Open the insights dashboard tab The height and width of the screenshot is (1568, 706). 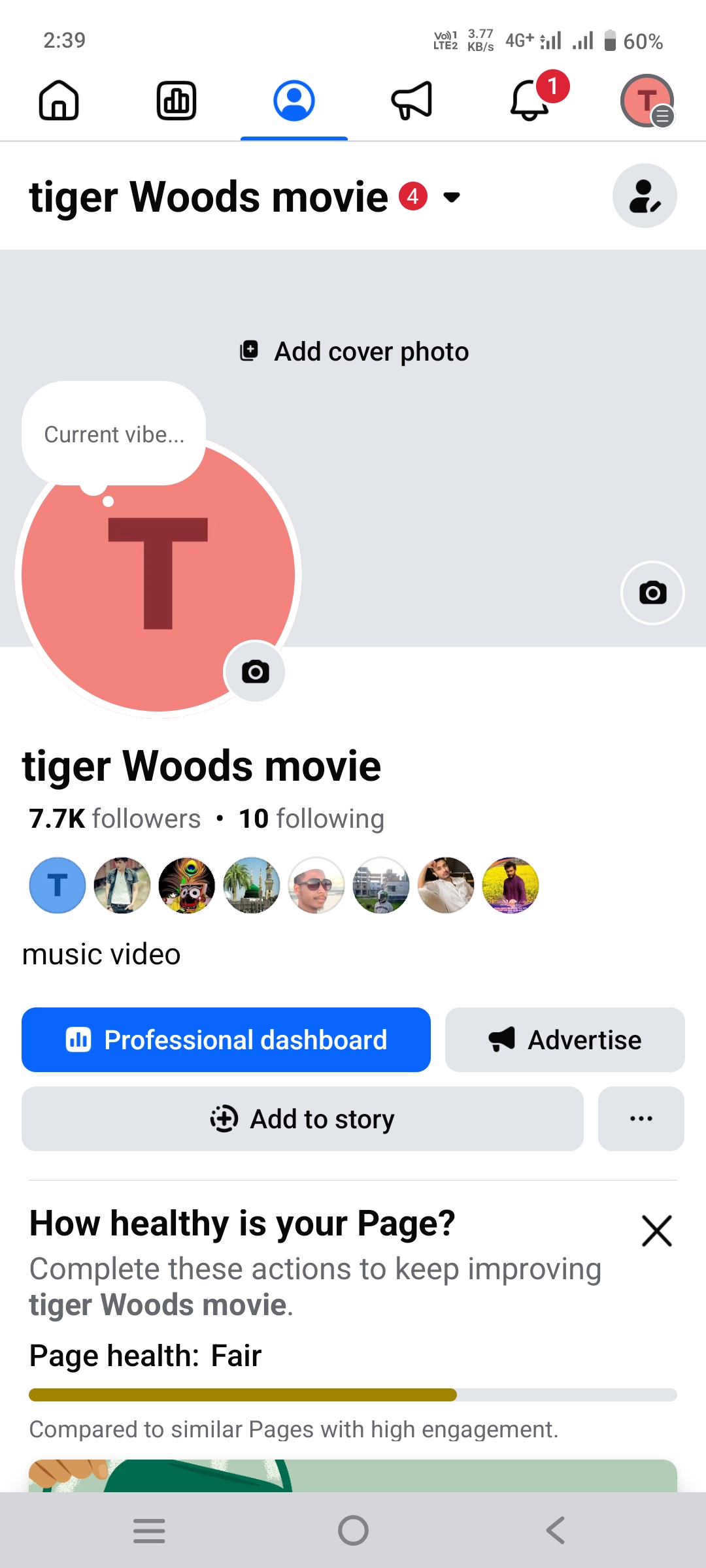pyautogui.click(x=176, y=101)
